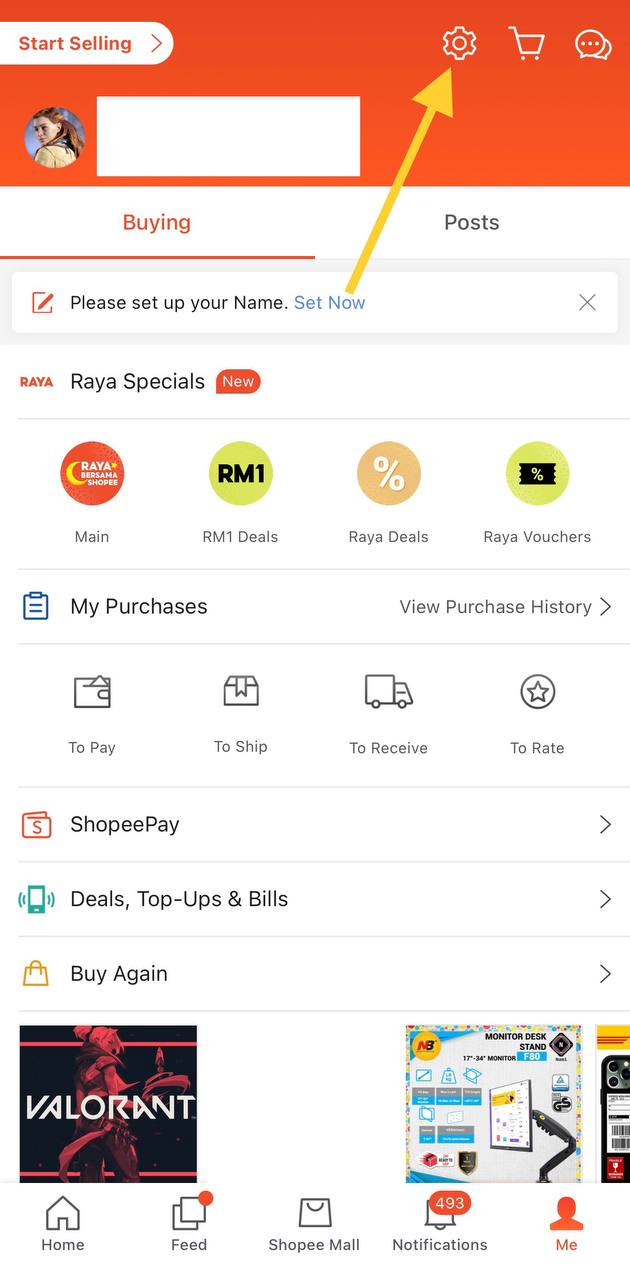
Task: Tap the profile avatar picture
Action: point(55,137)
